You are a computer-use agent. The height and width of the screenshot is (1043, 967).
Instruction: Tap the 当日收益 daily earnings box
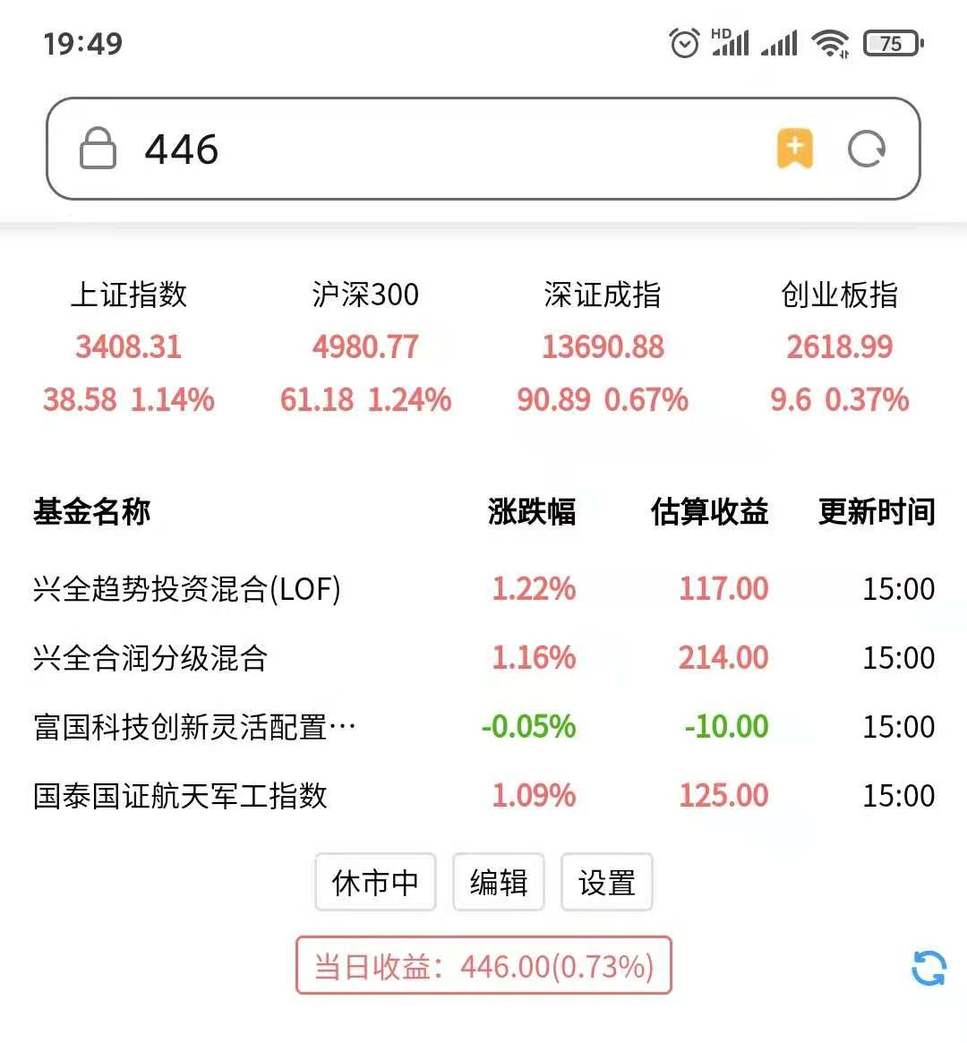point(483,966)
